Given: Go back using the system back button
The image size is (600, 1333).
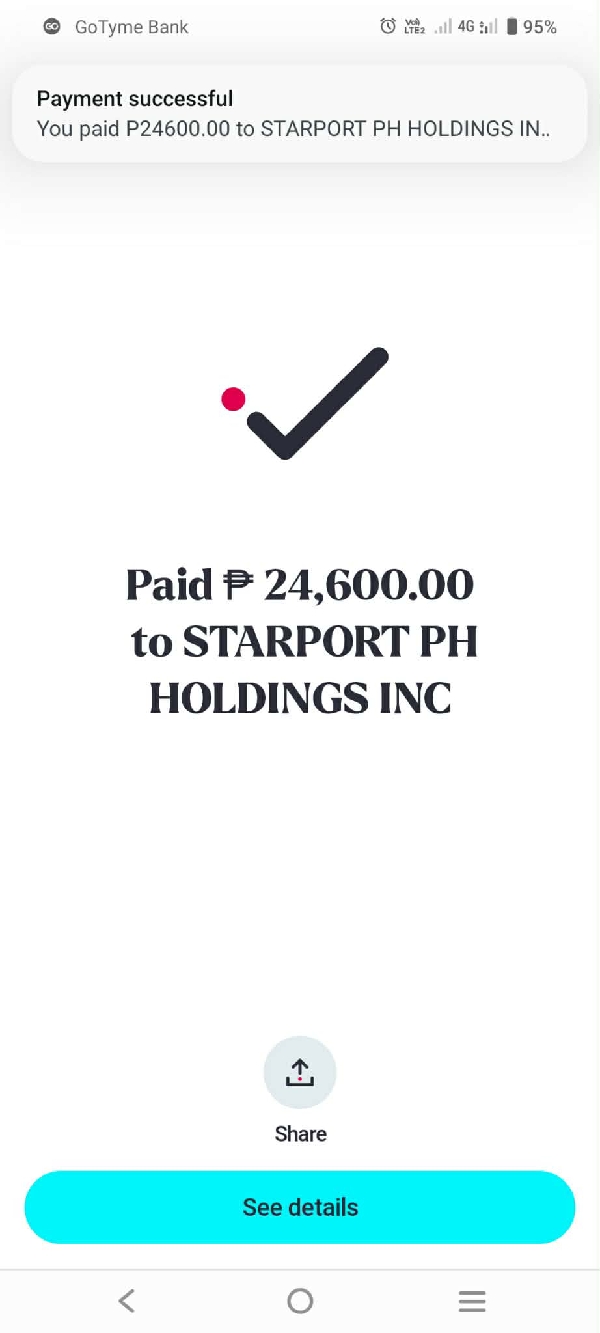Looking at the screenshot, I should pos(127,1300).
